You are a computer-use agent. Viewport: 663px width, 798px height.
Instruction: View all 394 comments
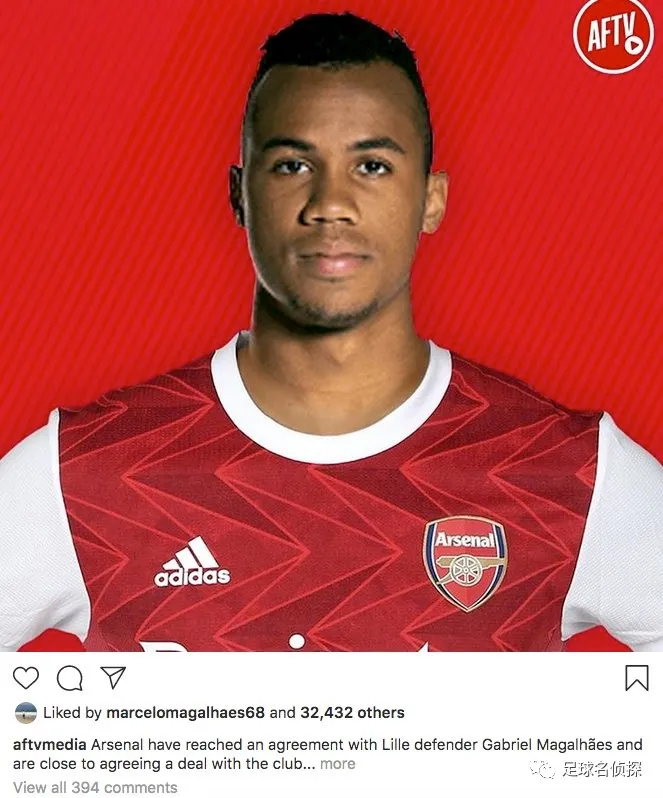pos(95,787)
